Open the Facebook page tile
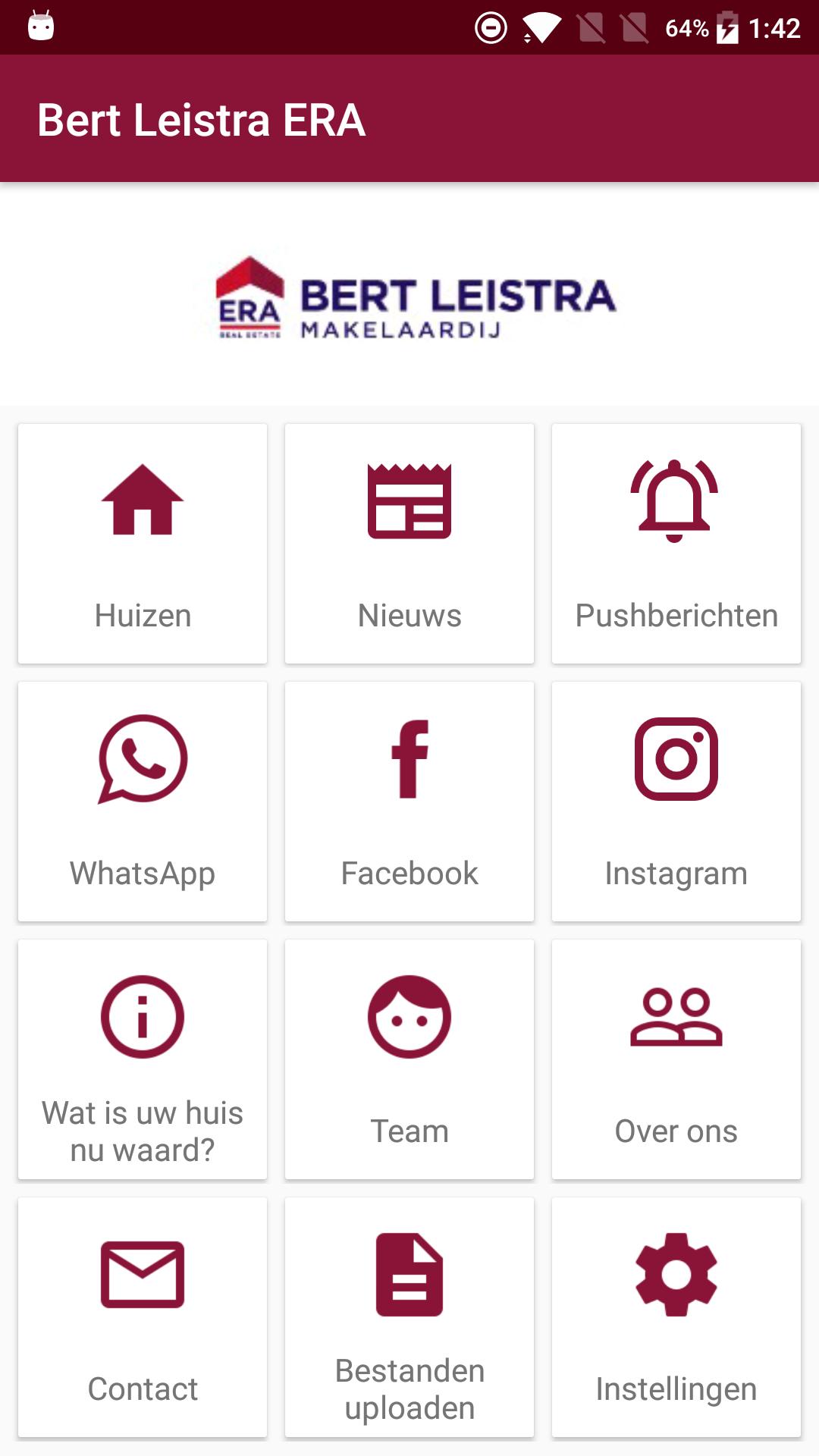 point(409,802)
